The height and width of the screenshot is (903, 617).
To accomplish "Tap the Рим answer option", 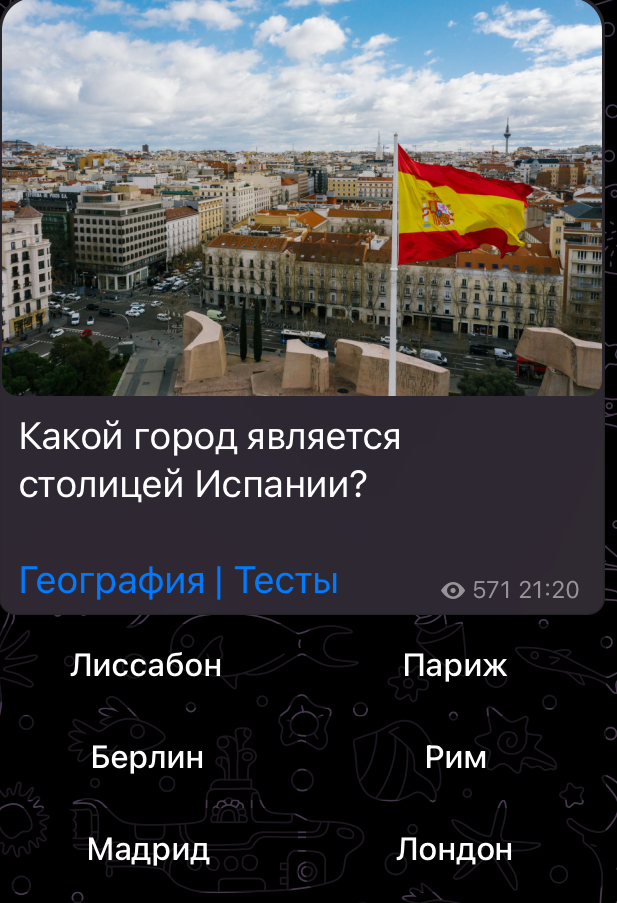I will [455, 757].
